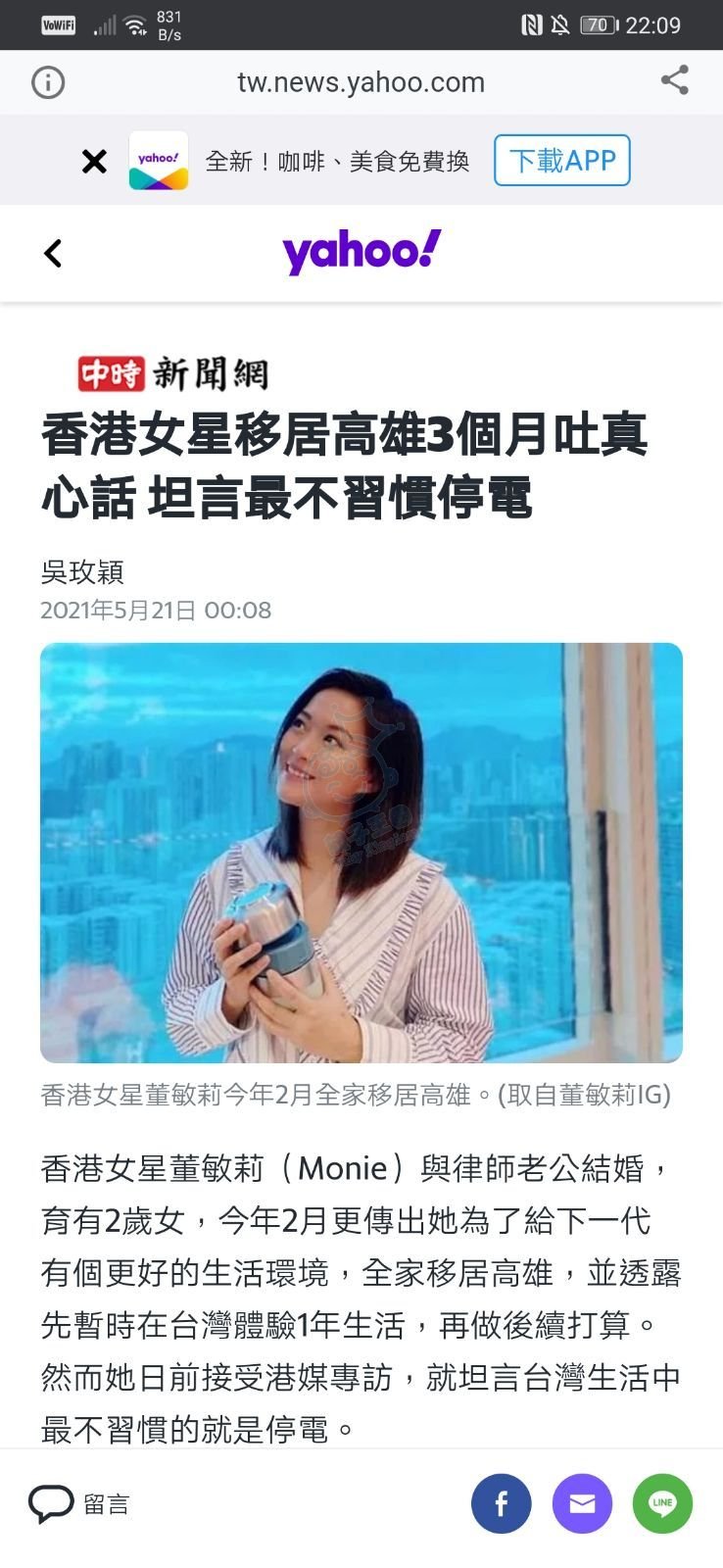This screenshot has height=1568, width=723.
Task: Open the Yahoo home logo link
Action: pyautogui.click(x=361, y=252)
